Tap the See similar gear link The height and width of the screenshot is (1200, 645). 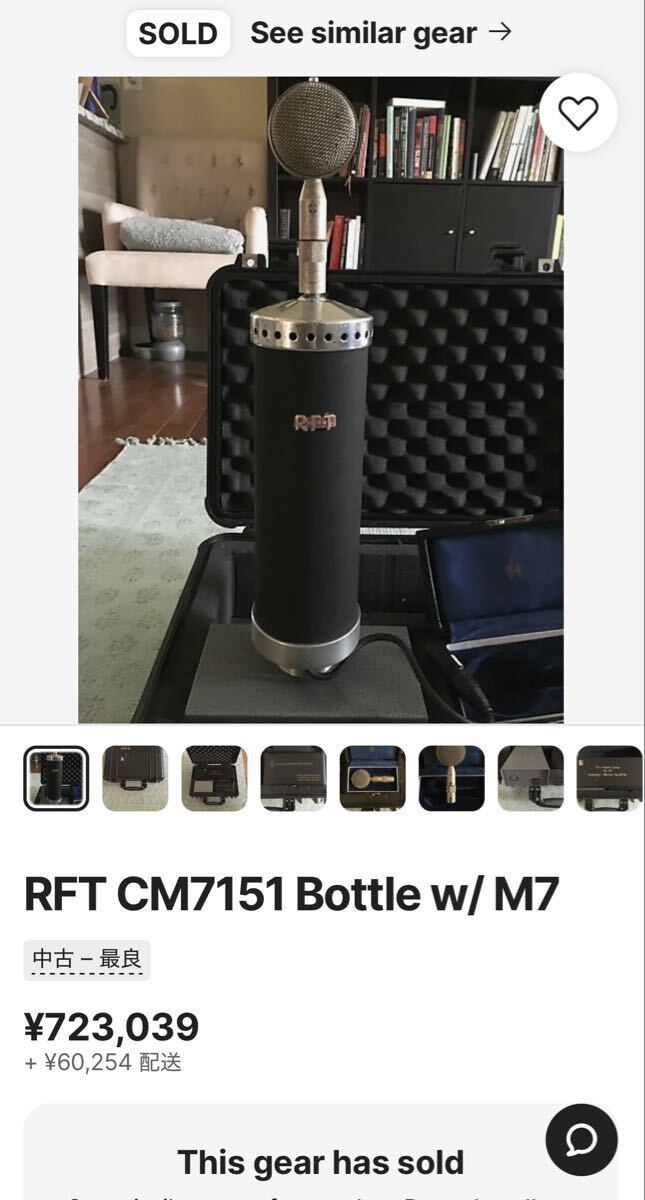point(380,33)
